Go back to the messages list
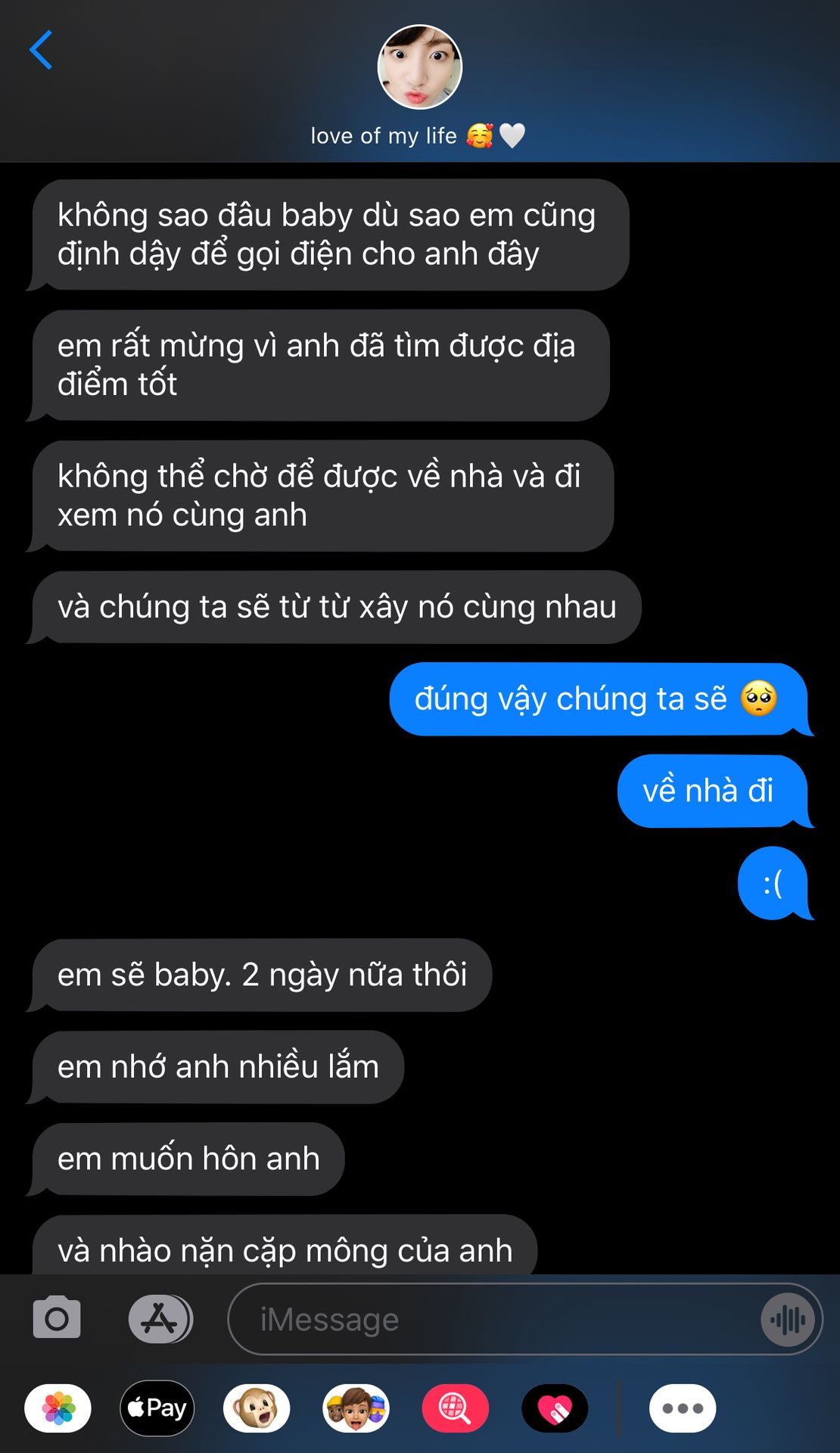This screenshot has width=840, height=1453. point(41,50)
